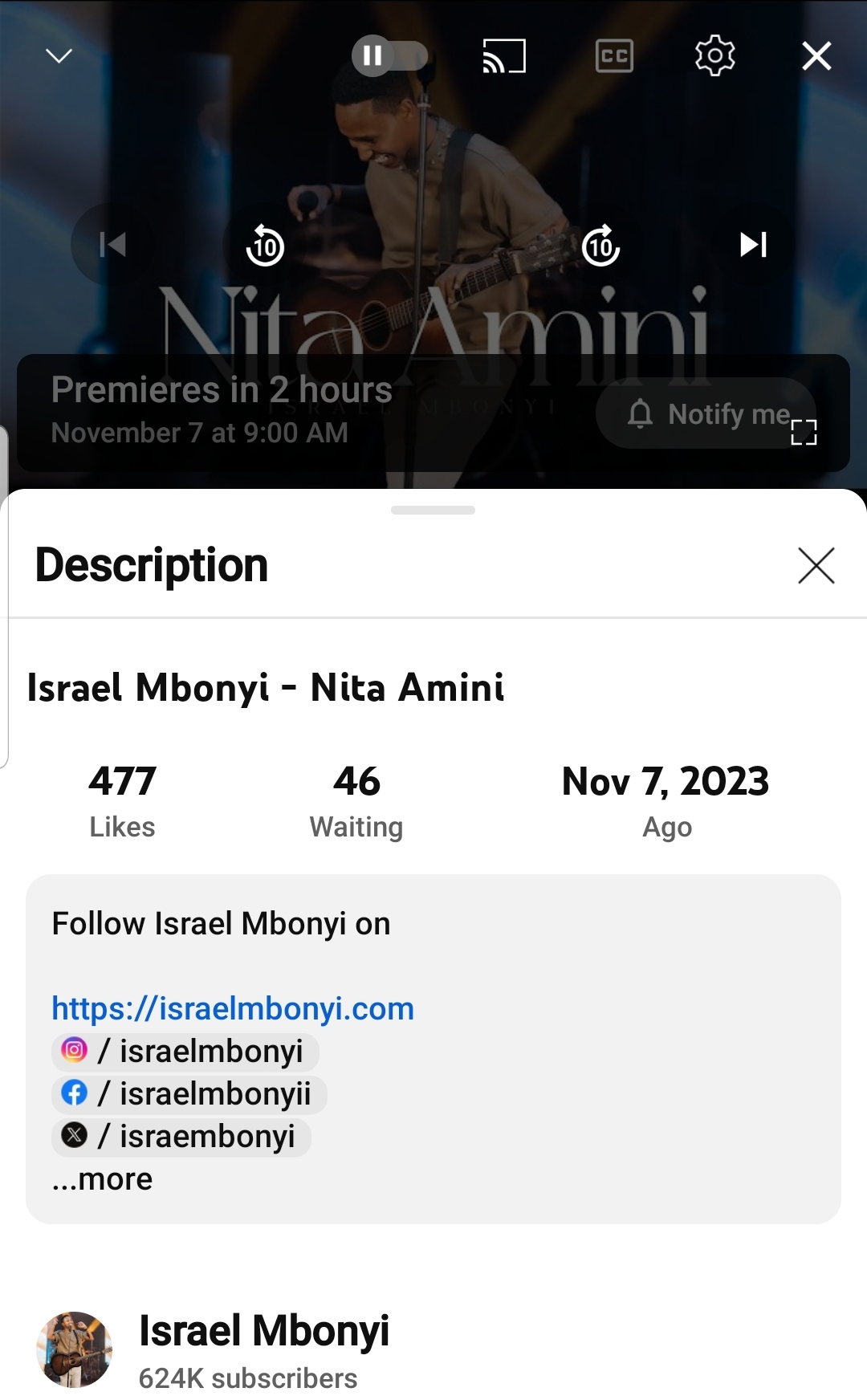Skip forward 10 seconds
The image size is (867, 1400).
click(600, 245)
